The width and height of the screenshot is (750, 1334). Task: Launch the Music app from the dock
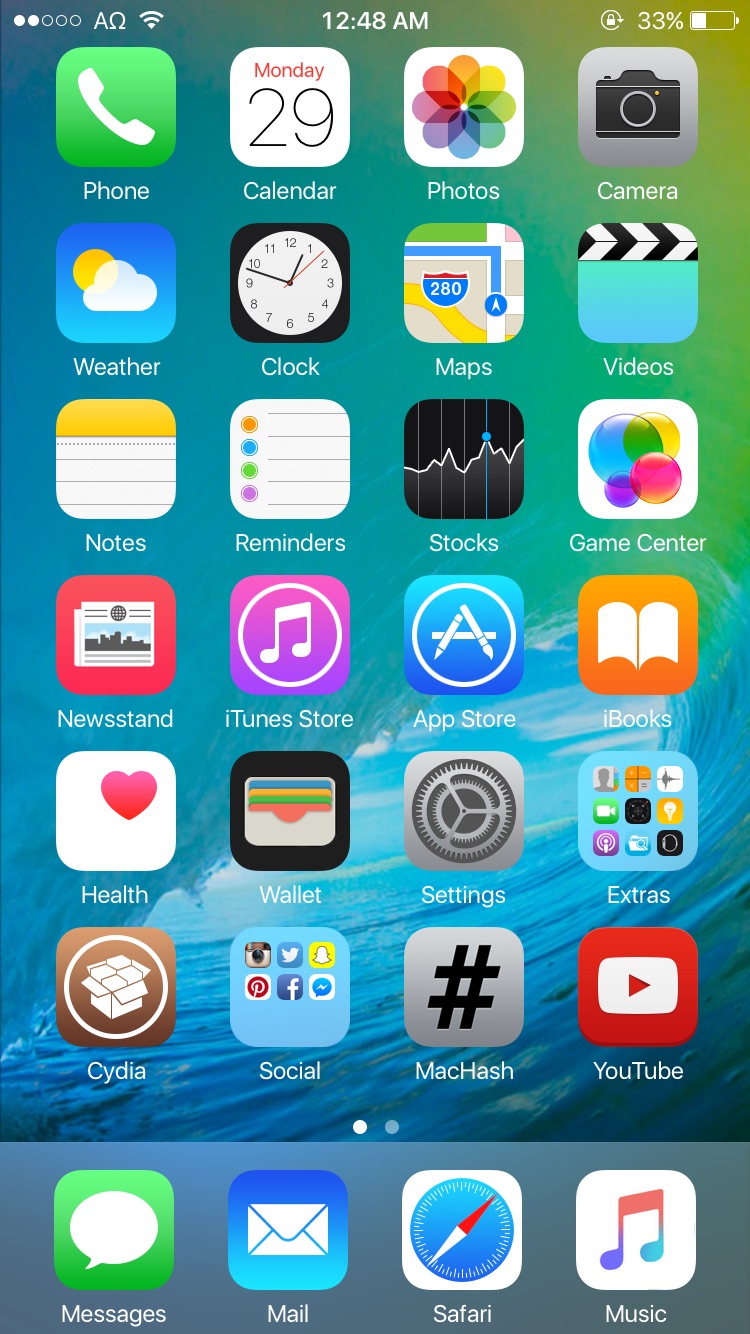(636, 1231)
